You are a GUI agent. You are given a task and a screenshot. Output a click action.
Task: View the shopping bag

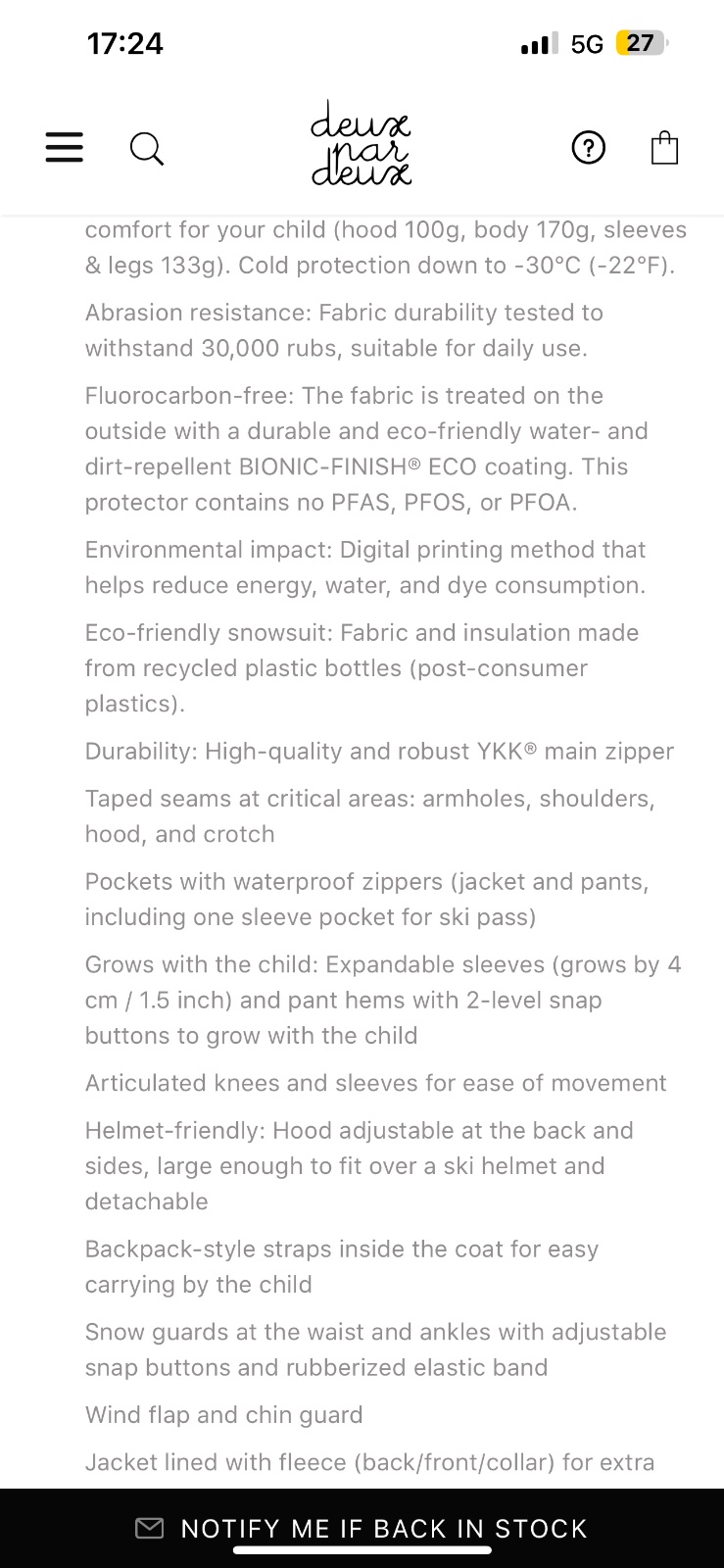[665, 148]
